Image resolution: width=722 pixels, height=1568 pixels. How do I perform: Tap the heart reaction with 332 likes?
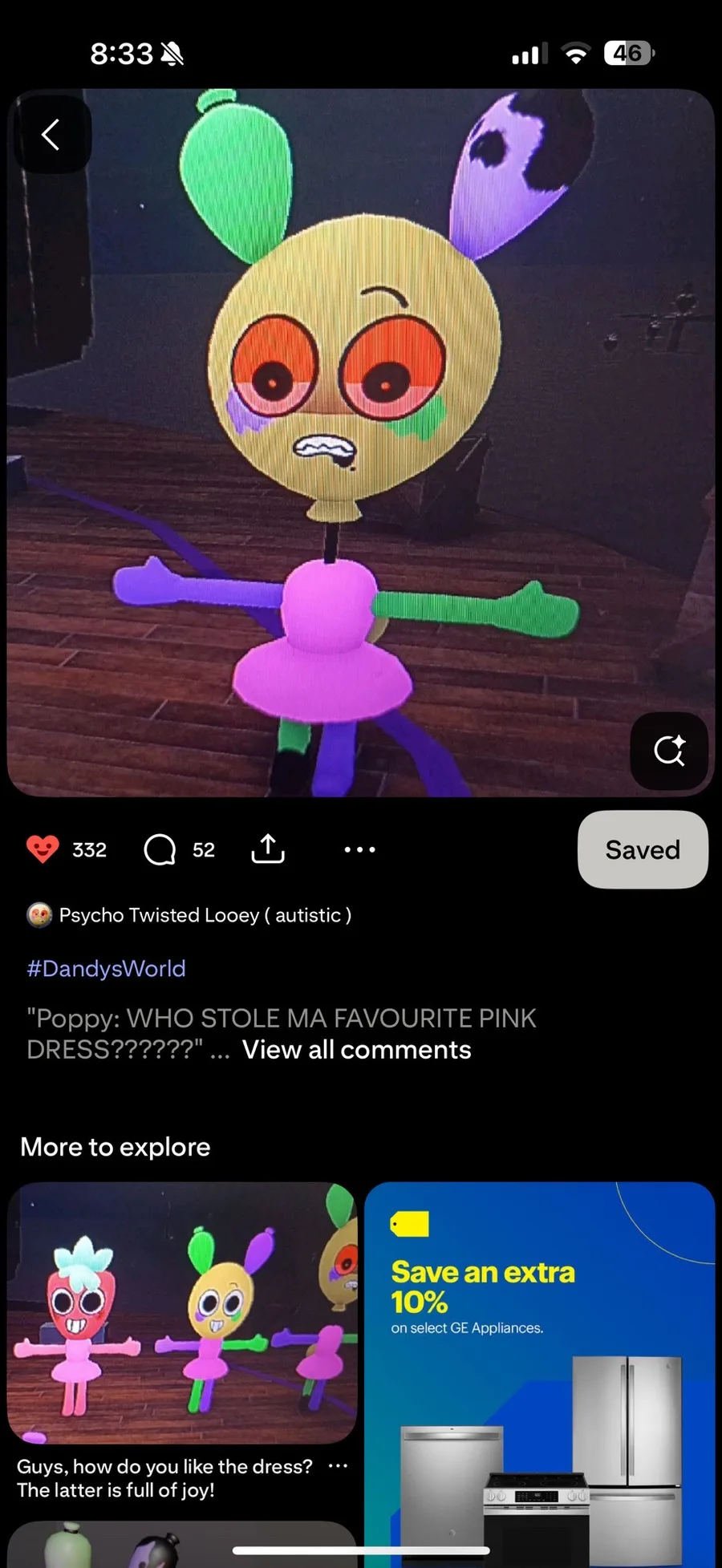[x=43, y=849]
